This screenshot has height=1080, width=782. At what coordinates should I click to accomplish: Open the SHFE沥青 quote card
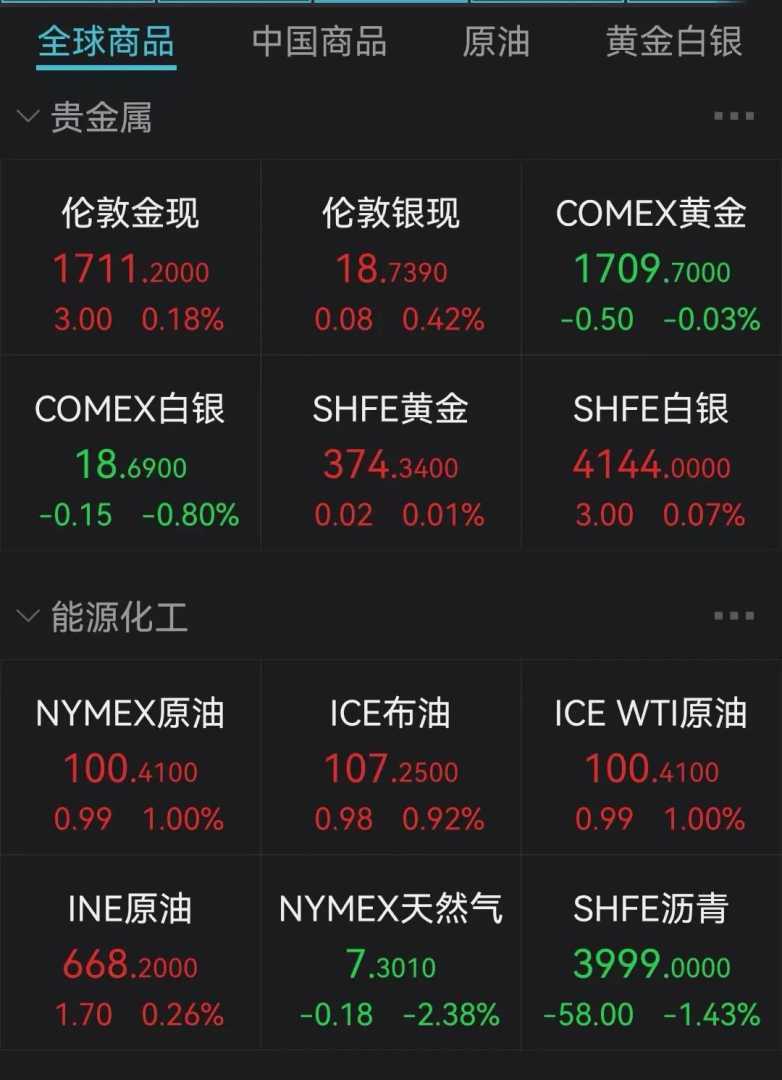651,960
